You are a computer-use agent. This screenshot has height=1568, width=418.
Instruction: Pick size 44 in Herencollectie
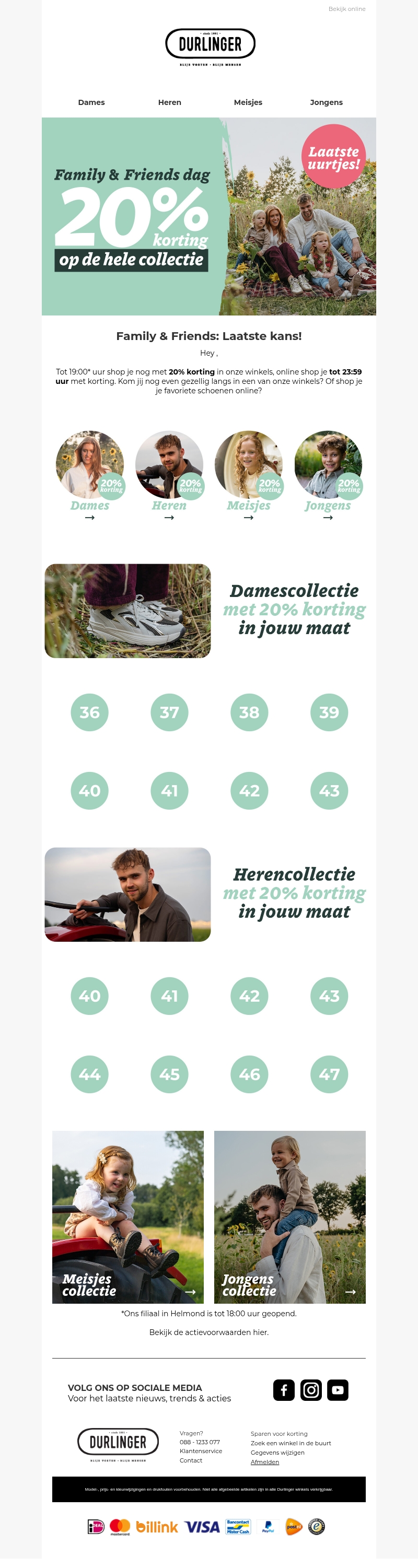click(x=89, y=1074)
